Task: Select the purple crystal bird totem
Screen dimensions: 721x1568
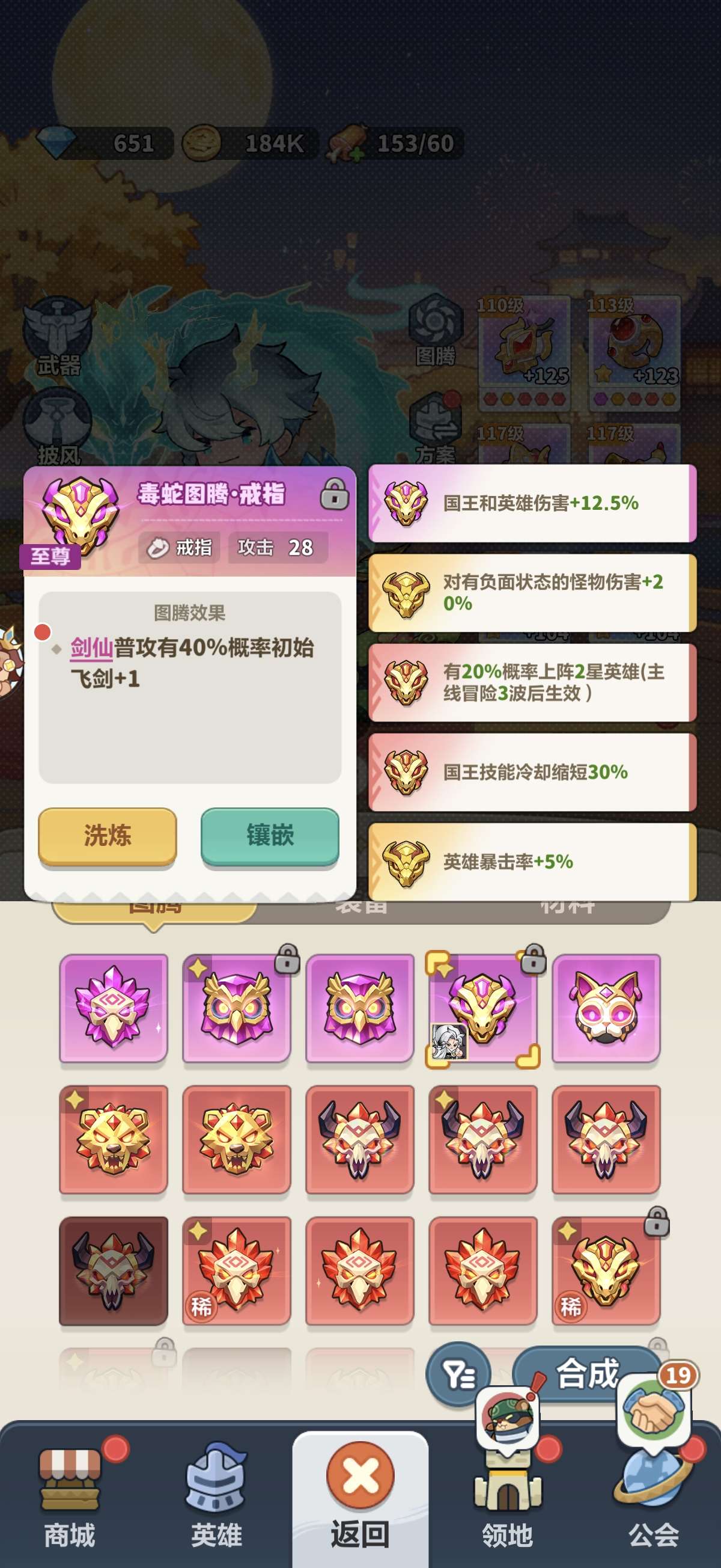Action: pyautogui.click(x=114, y=1008)
